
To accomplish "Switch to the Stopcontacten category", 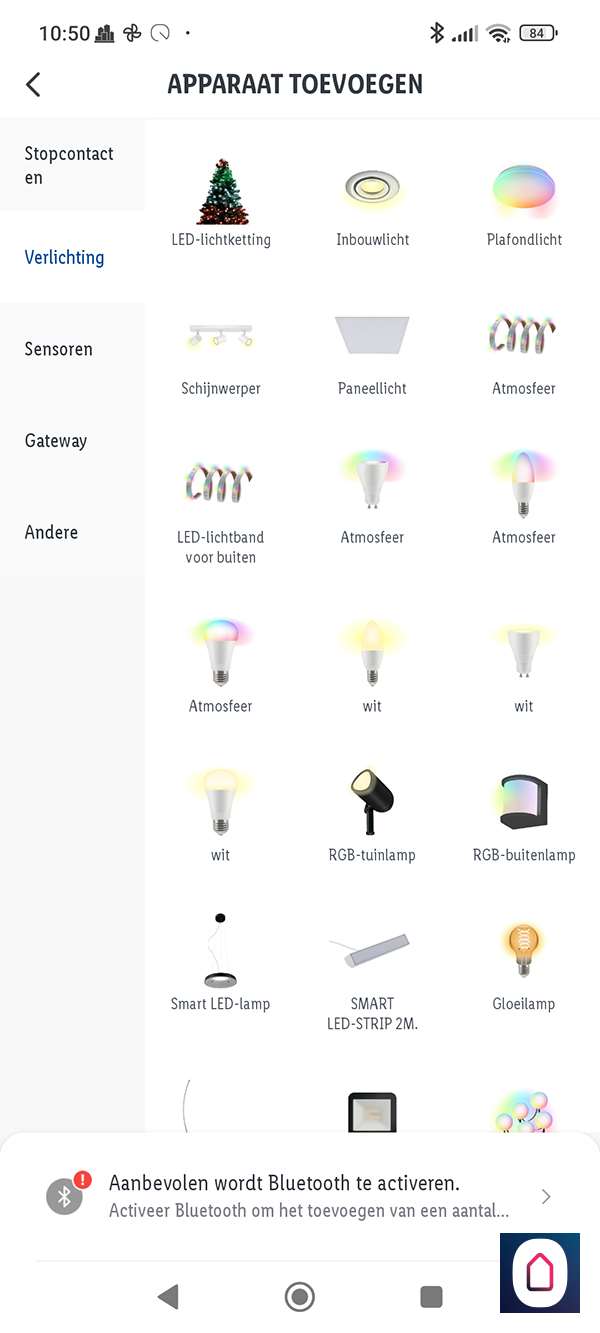I will click(69, 165).
